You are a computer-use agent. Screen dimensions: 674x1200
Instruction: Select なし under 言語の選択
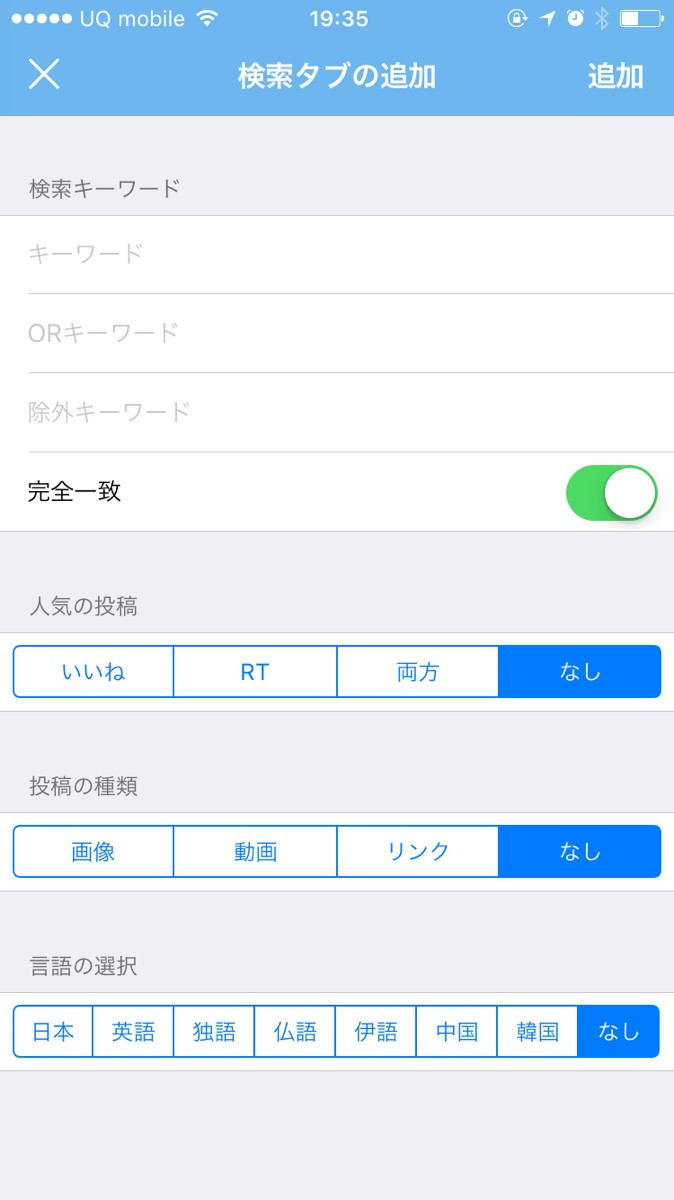click(619, 1032)
